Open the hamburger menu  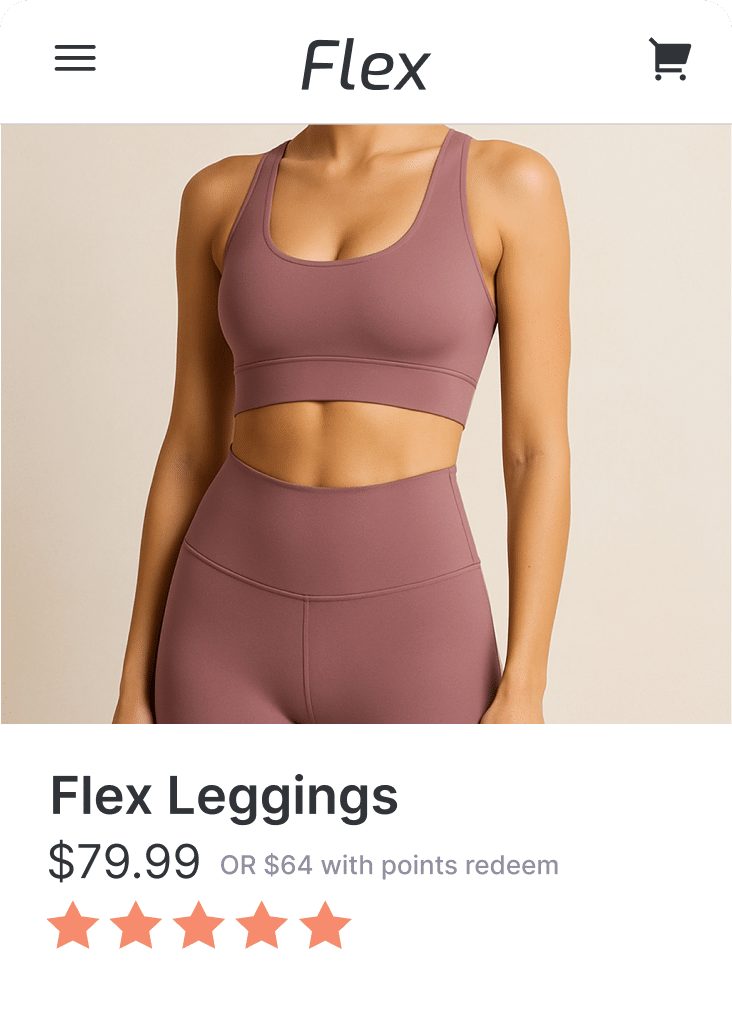(75, 59)
